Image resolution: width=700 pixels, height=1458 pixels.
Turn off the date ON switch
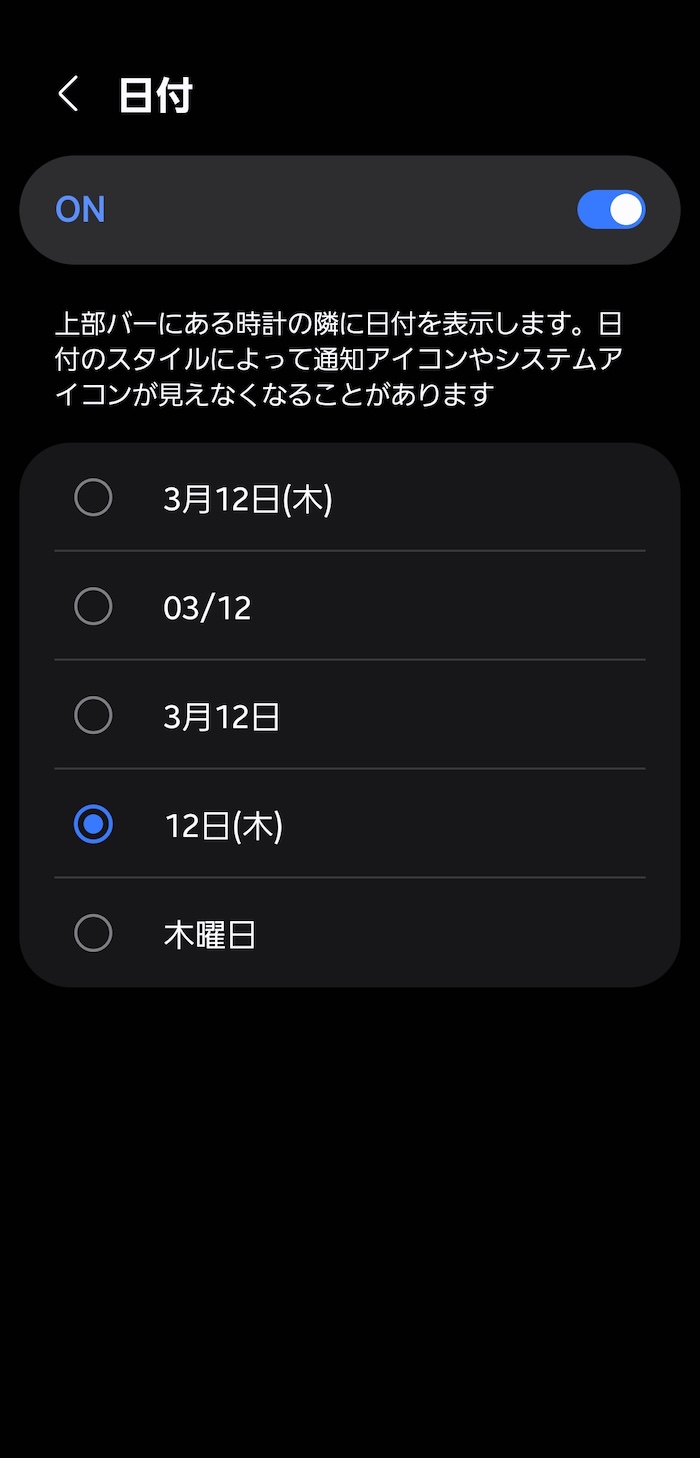point(610,210)
